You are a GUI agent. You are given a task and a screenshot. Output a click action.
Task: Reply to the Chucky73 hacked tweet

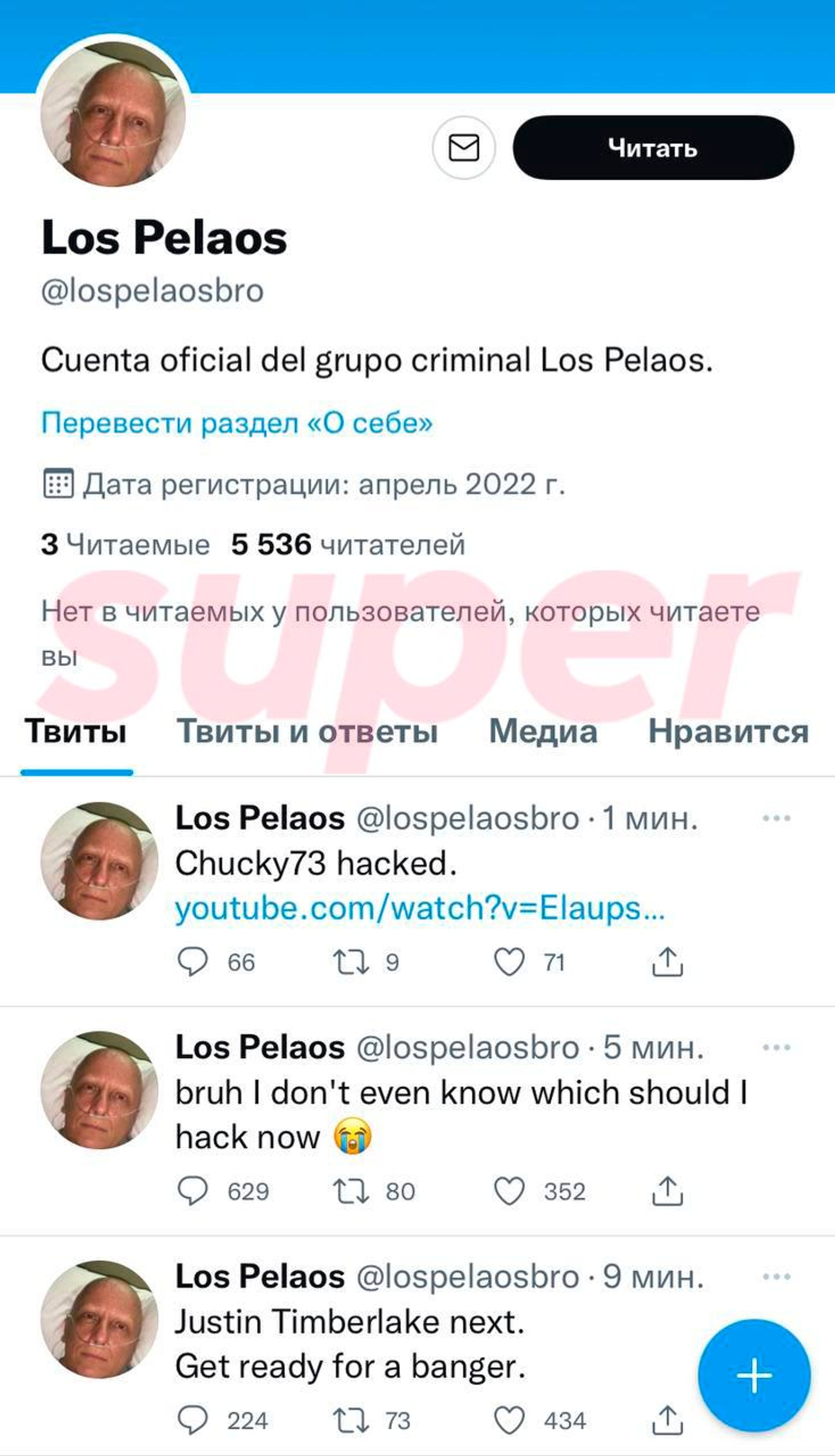pos(192,962)
